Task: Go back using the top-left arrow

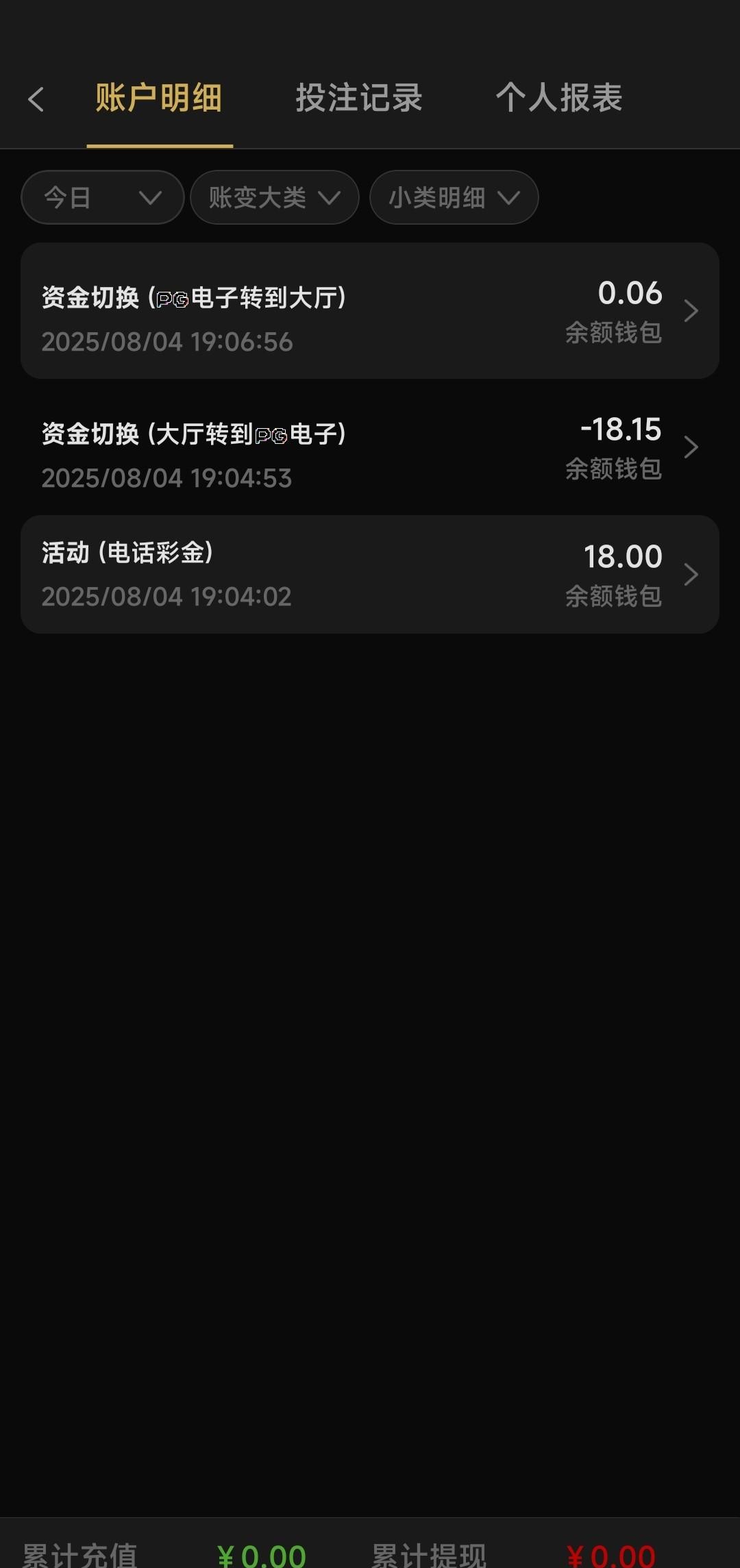Action: coord(36,99)
